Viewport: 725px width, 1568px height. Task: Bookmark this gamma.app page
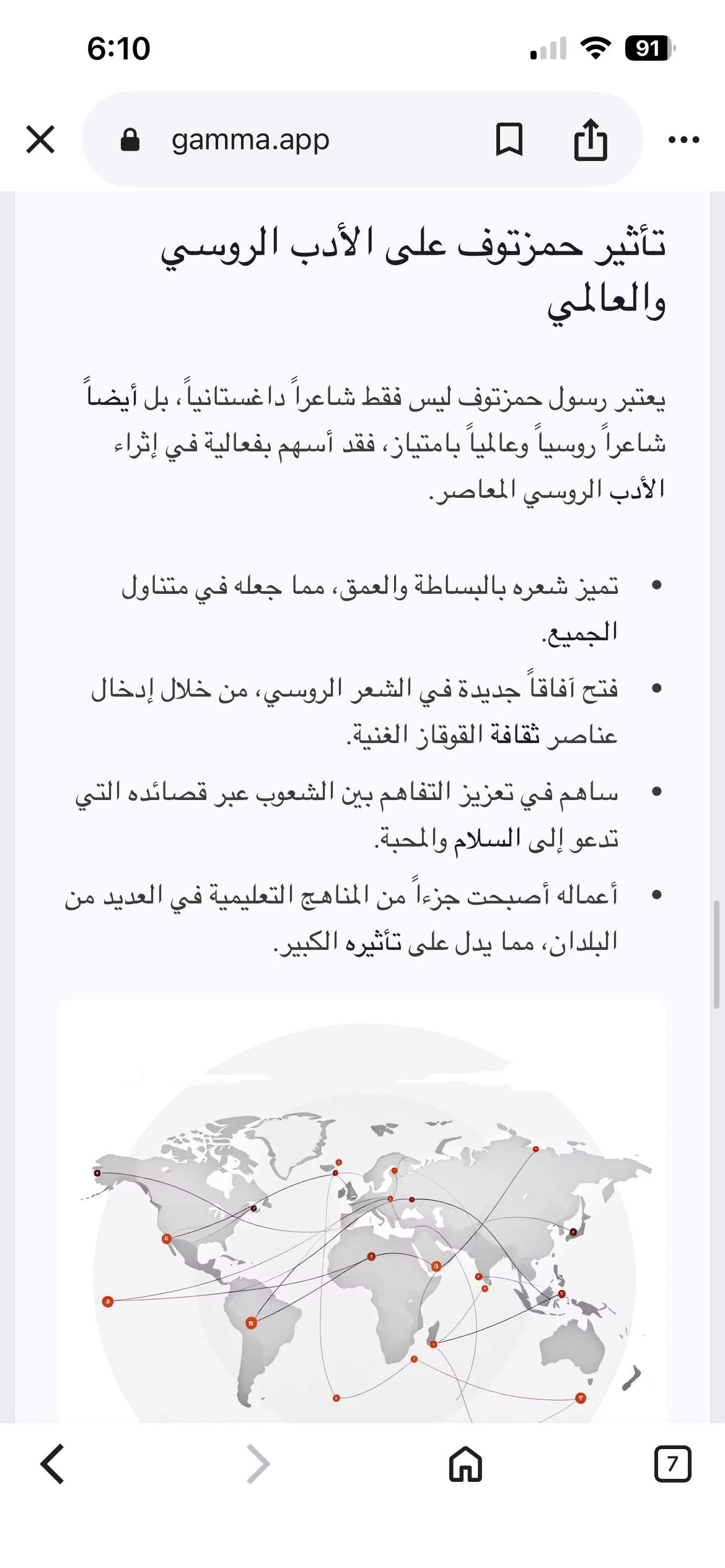[x=509, y=139]
